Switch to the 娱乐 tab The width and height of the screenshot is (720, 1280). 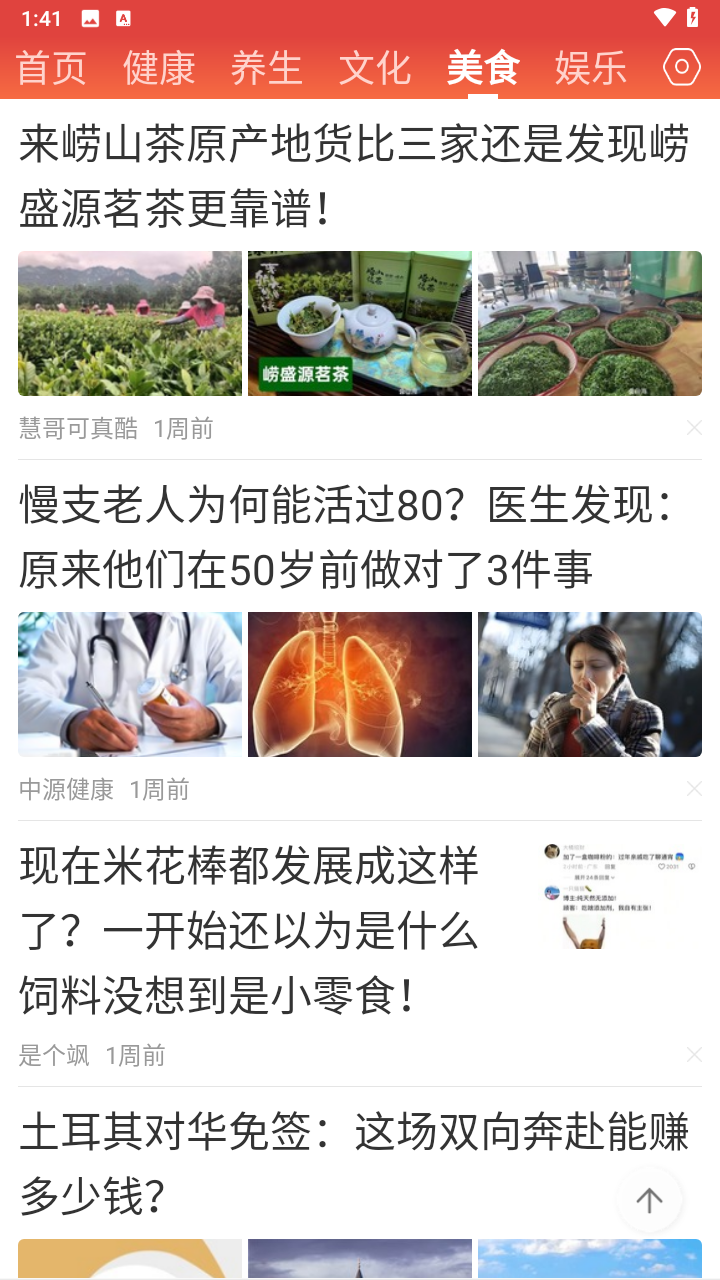click(591, 68)
